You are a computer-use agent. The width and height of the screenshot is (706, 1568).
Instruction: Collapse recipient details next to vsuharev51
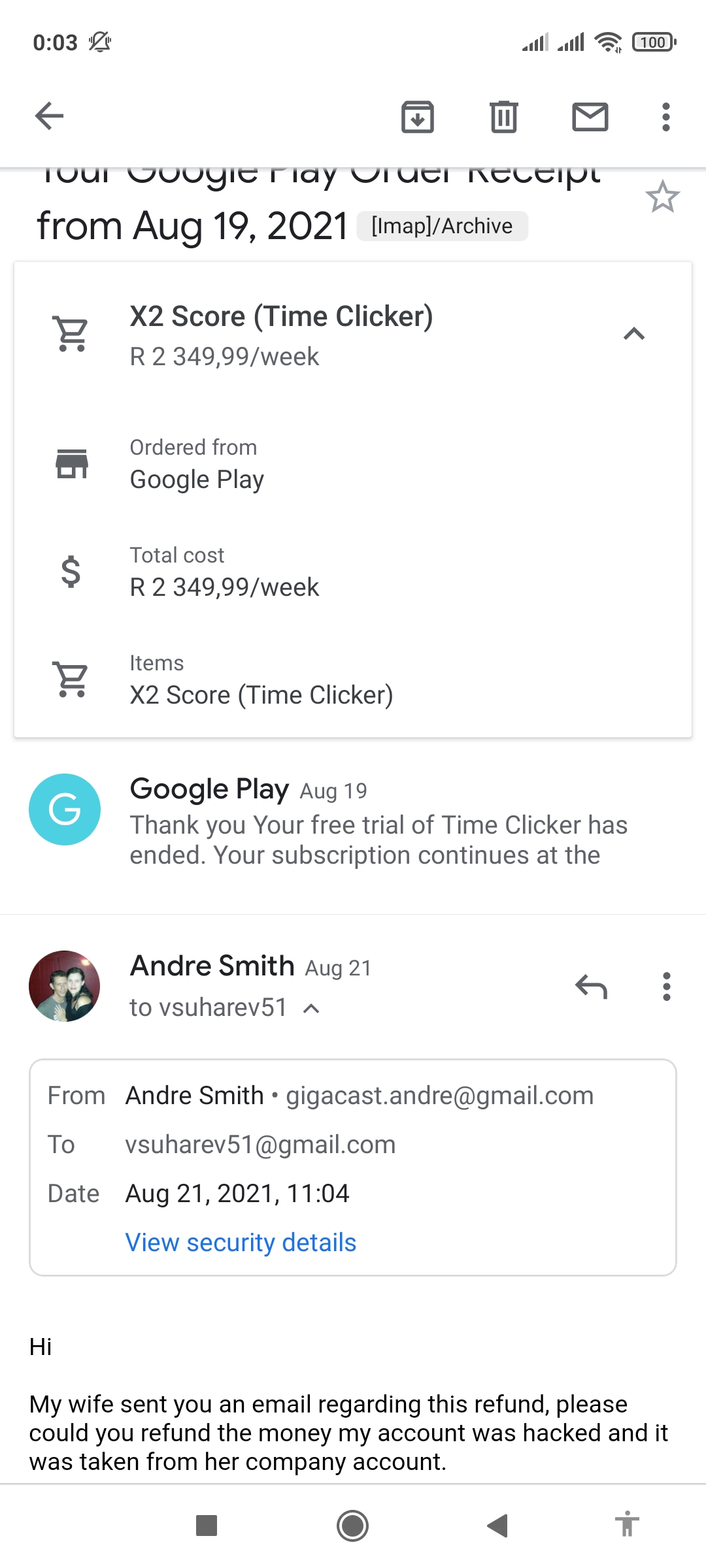[x=312, y=1009]
